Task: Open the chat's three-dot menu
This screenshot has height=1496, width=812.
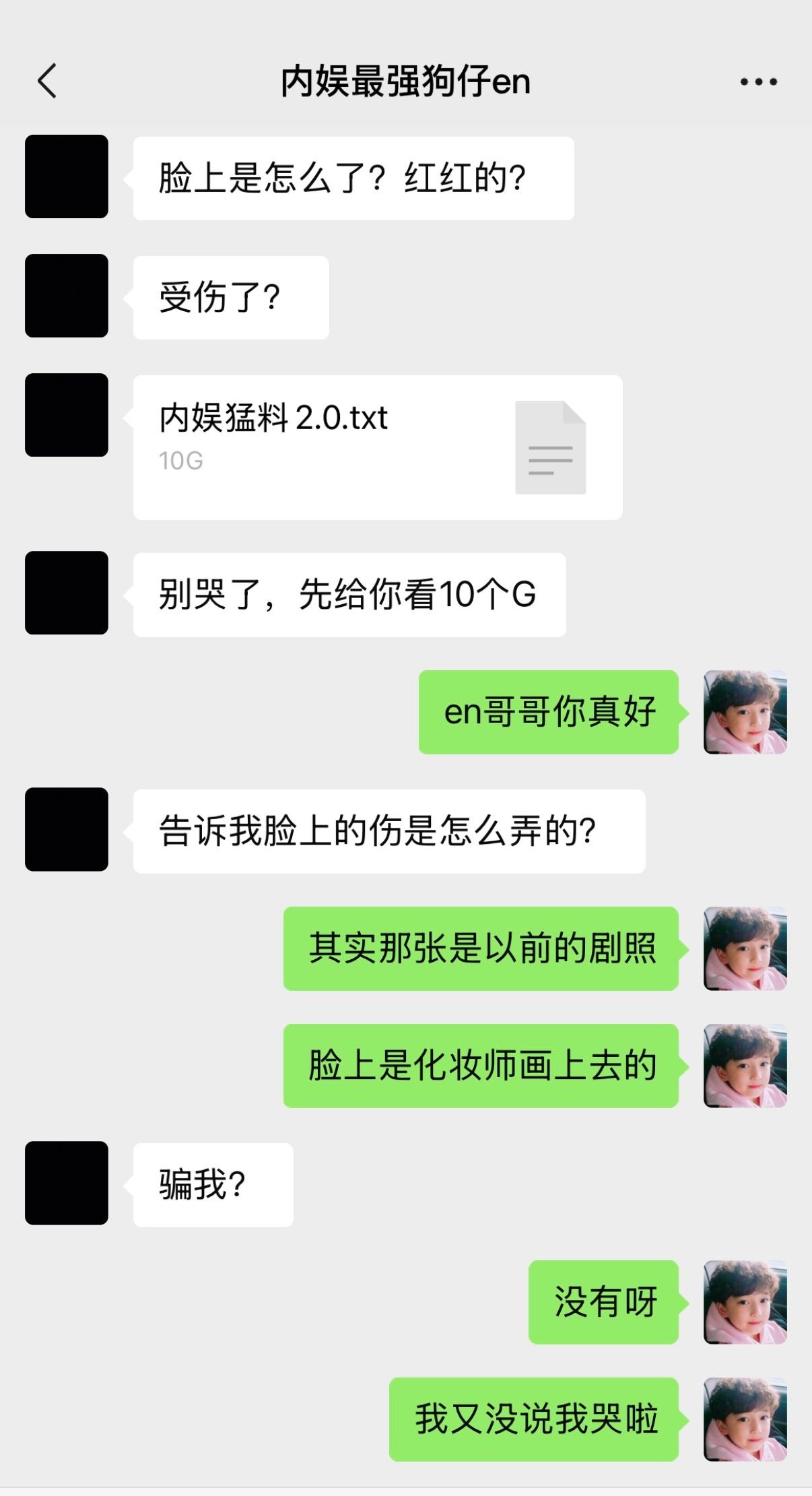Action: click(758, 82)
